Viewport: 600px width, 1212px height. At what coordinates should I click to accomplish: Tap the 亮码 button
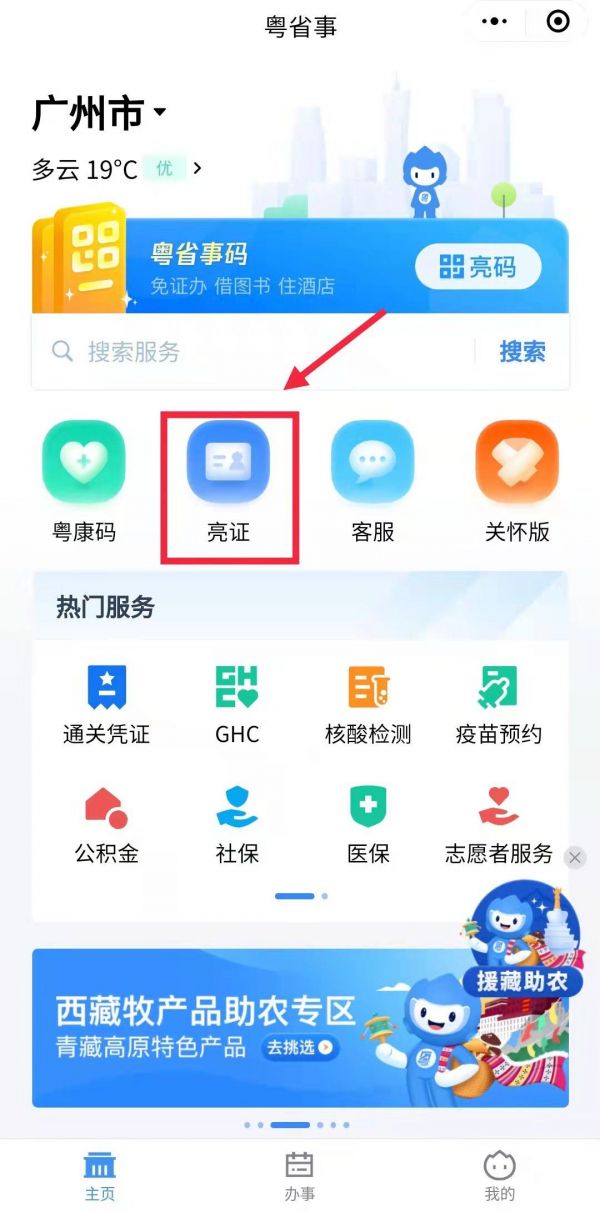pos(478,267)
